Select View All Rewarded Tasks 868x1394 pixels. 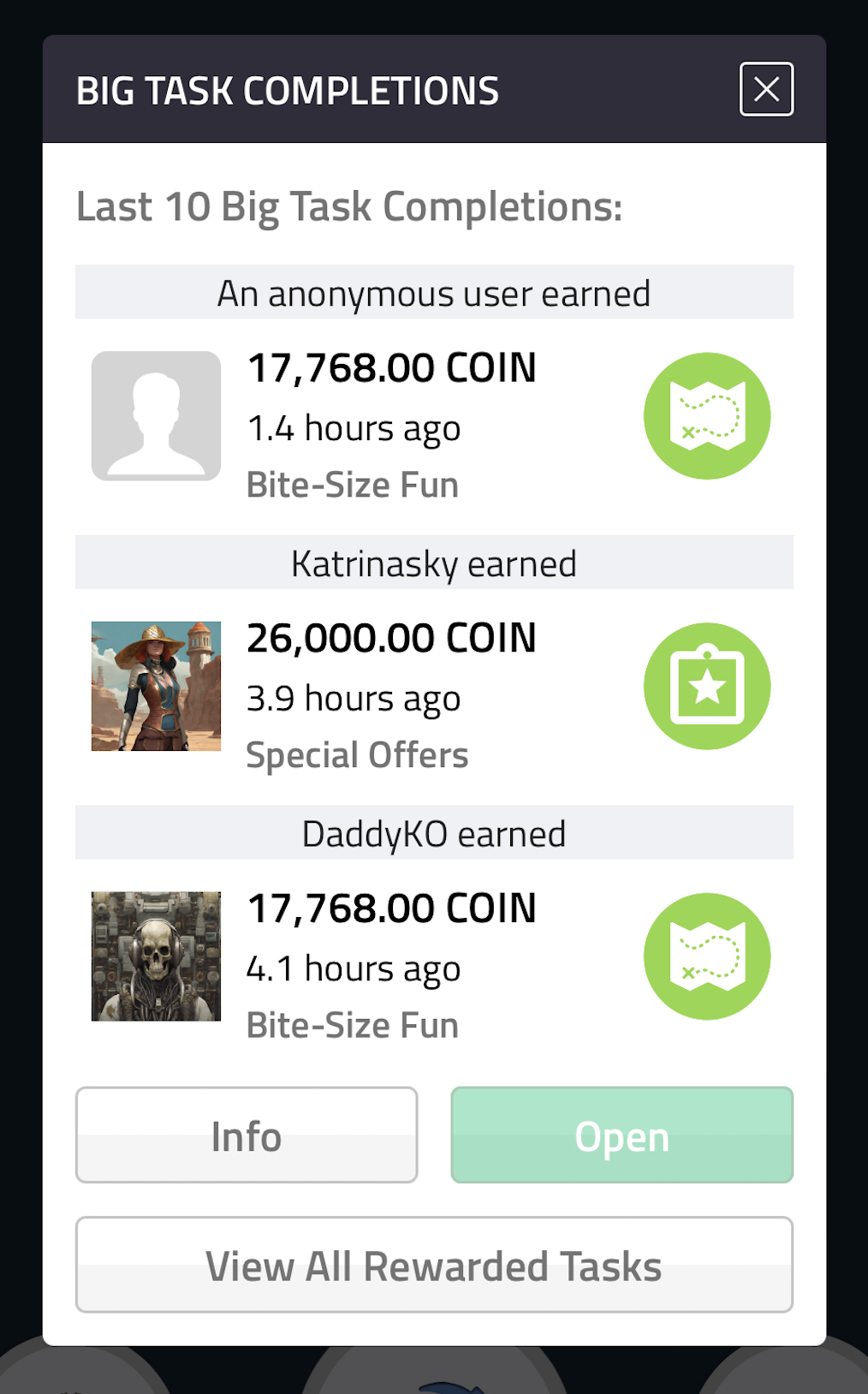point(433,1265)
